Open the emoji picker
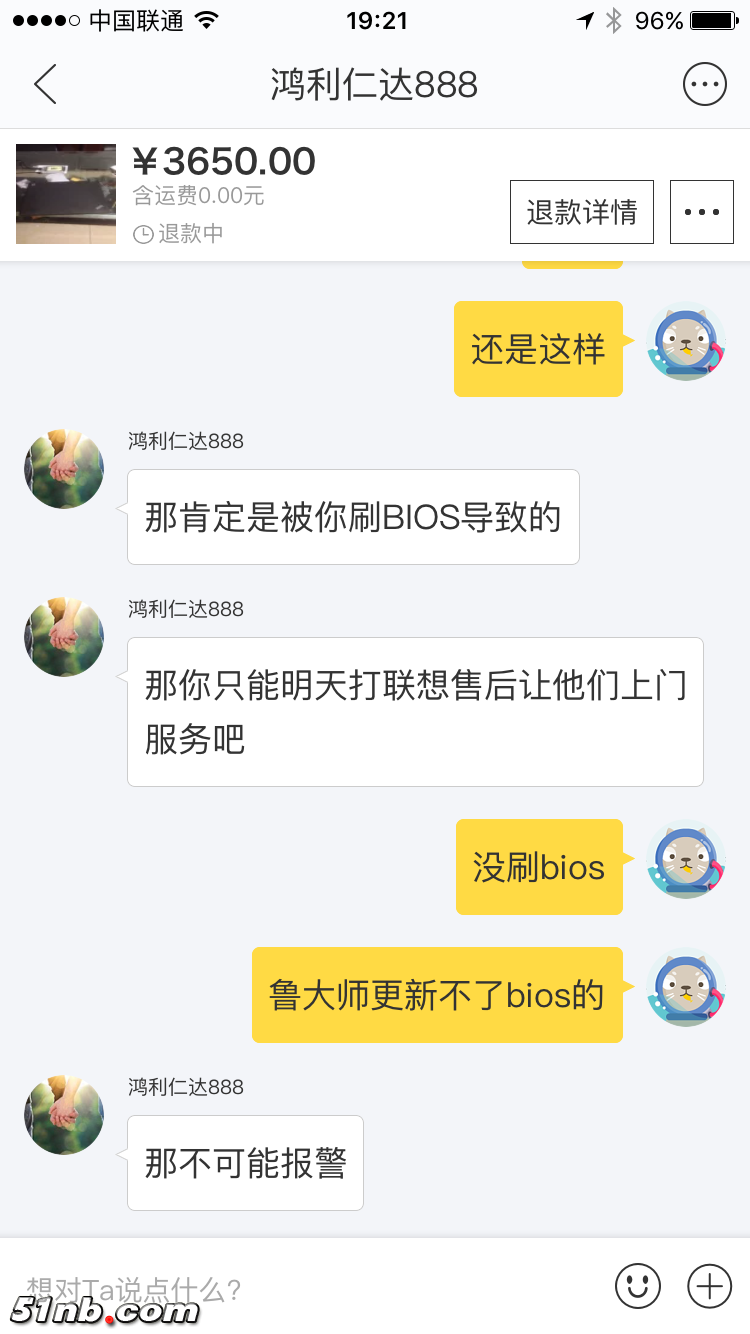The height and width of the screenshot is (1334, 750). click(x=638, y=1286)
